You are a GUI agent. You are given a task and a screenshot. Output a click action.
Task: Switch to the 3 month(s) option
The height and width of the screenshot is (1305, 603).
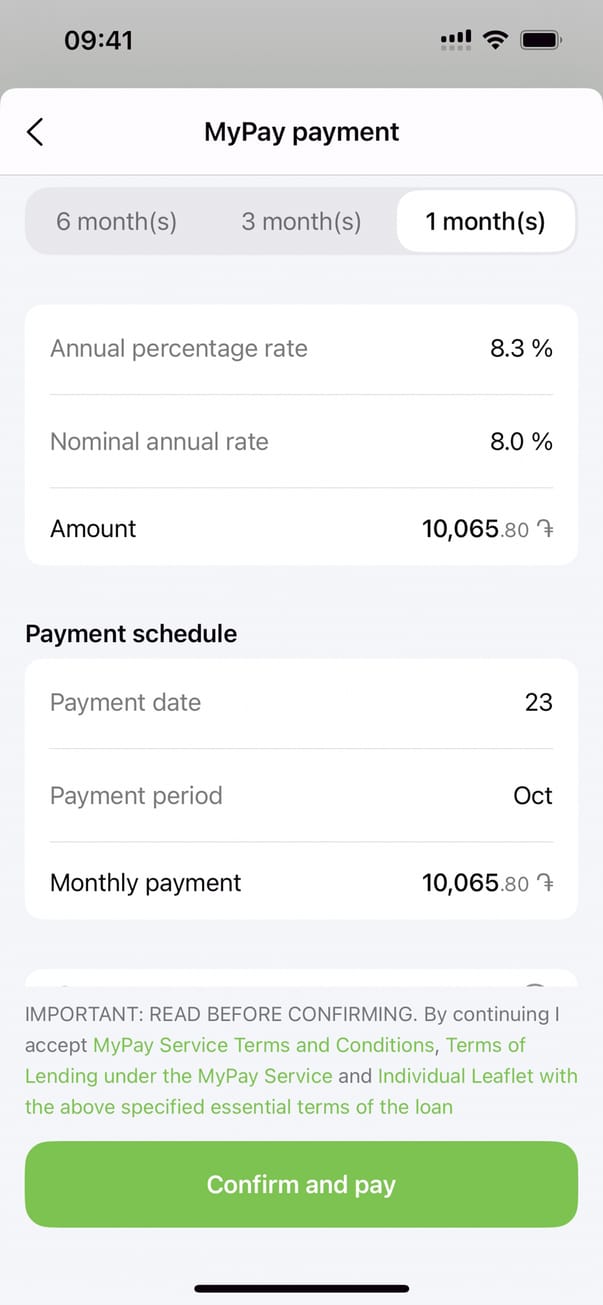[301, 221]
